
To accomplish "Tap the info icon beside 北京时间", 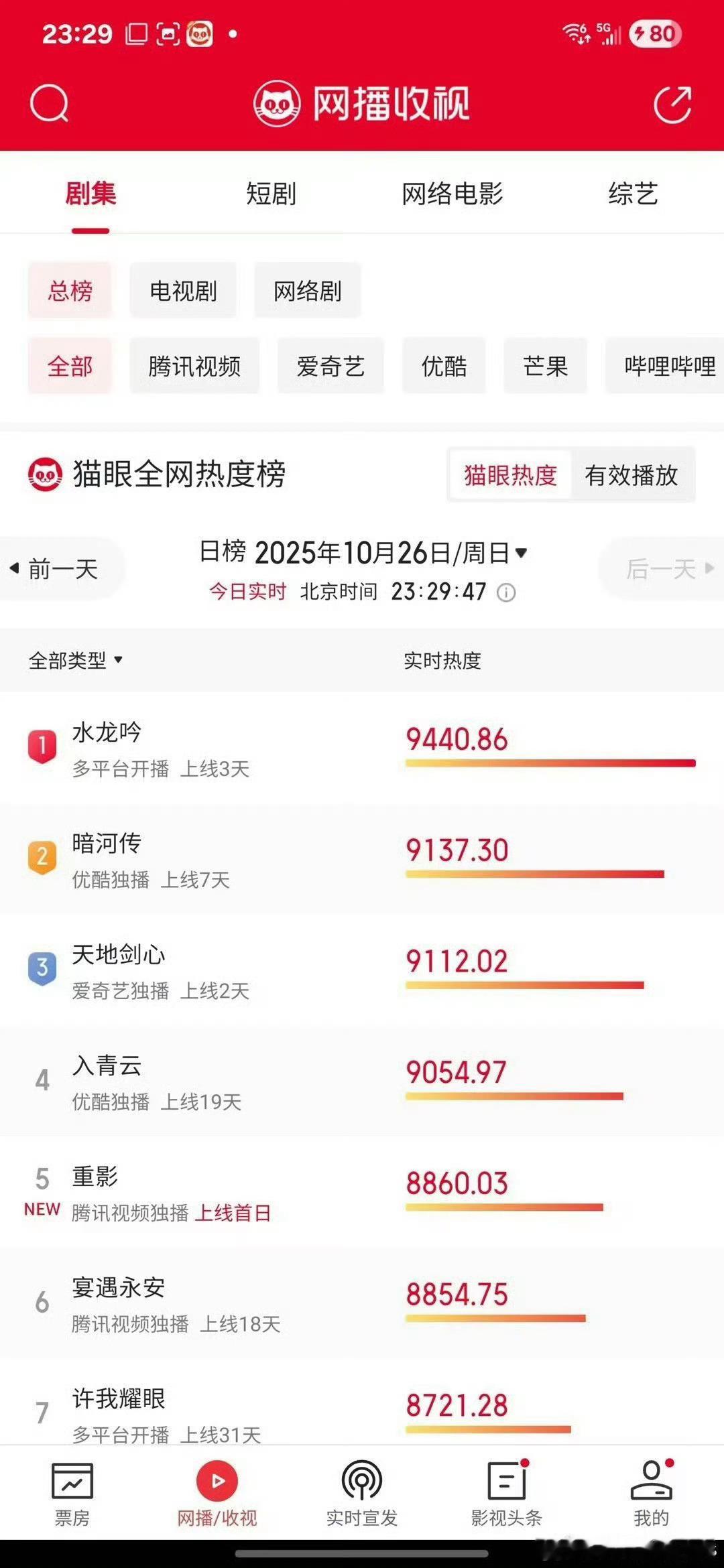I will 506,592.
